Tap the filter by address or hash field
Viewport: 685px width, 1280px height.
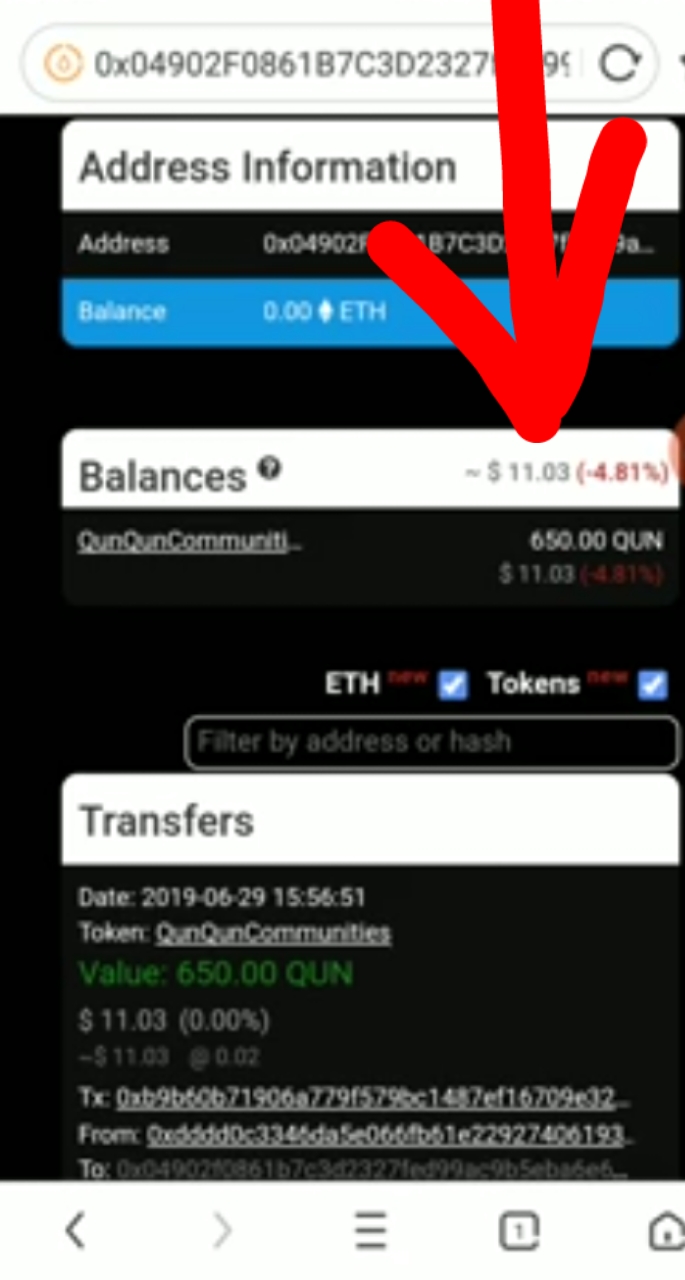coord(430,742)
